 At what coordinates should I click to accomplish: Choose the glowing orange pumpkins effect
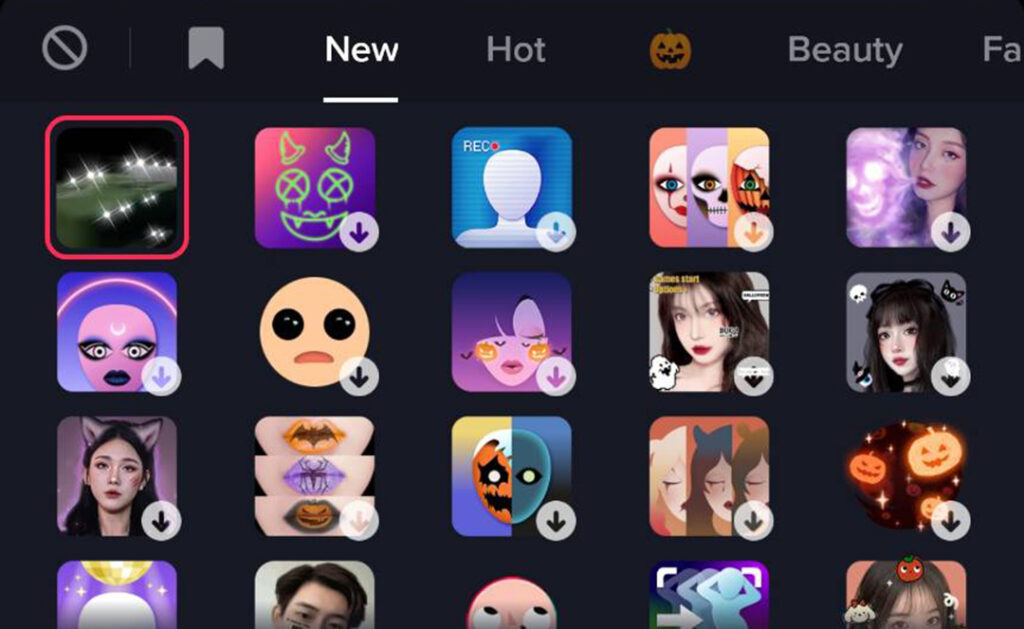coord(906,476)
